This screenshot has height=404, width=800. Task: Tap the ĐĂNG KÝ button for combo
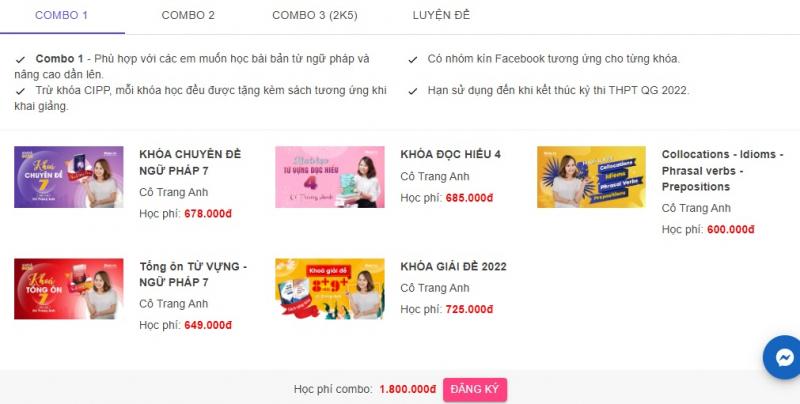474,389
